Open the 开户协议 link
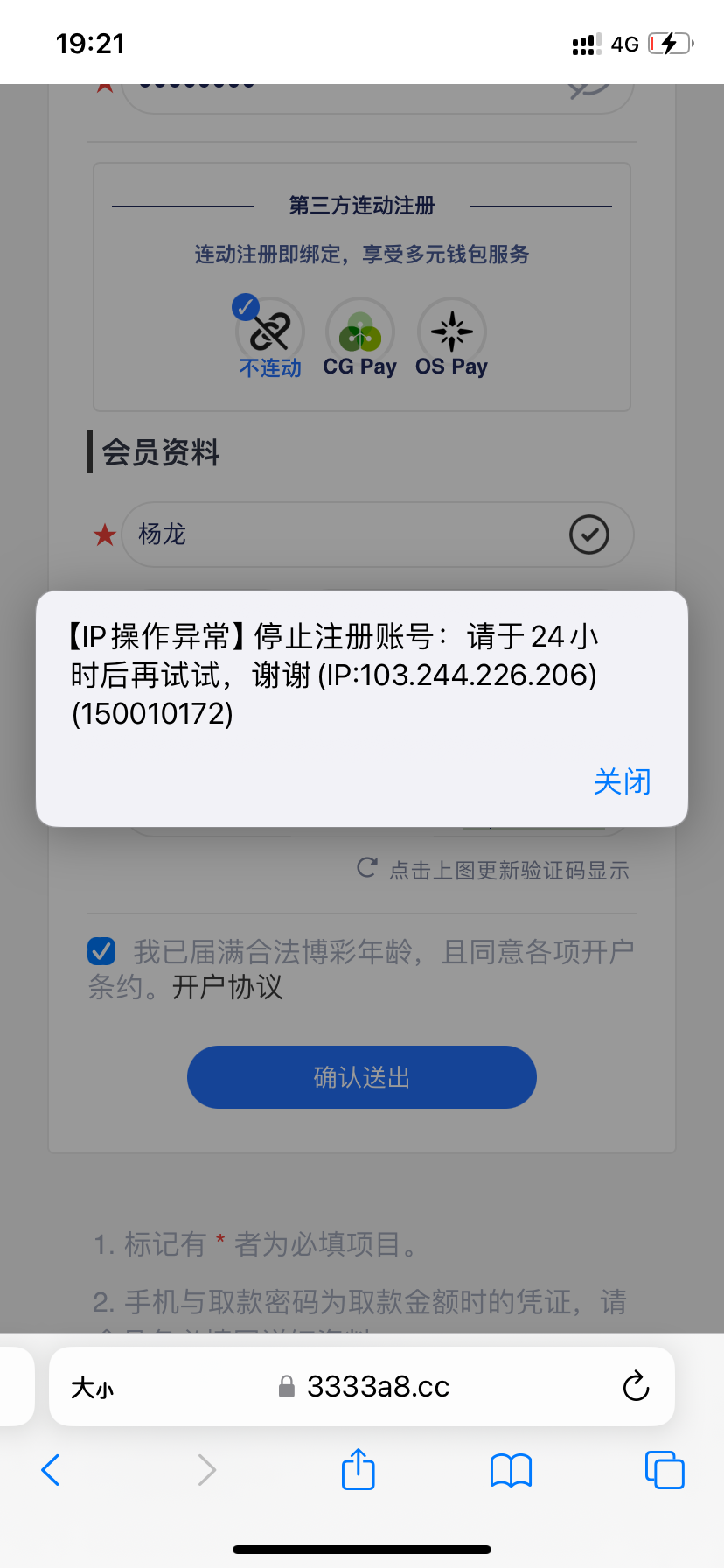Viewport: 724px width, 1568px height. tap(227, 988)
